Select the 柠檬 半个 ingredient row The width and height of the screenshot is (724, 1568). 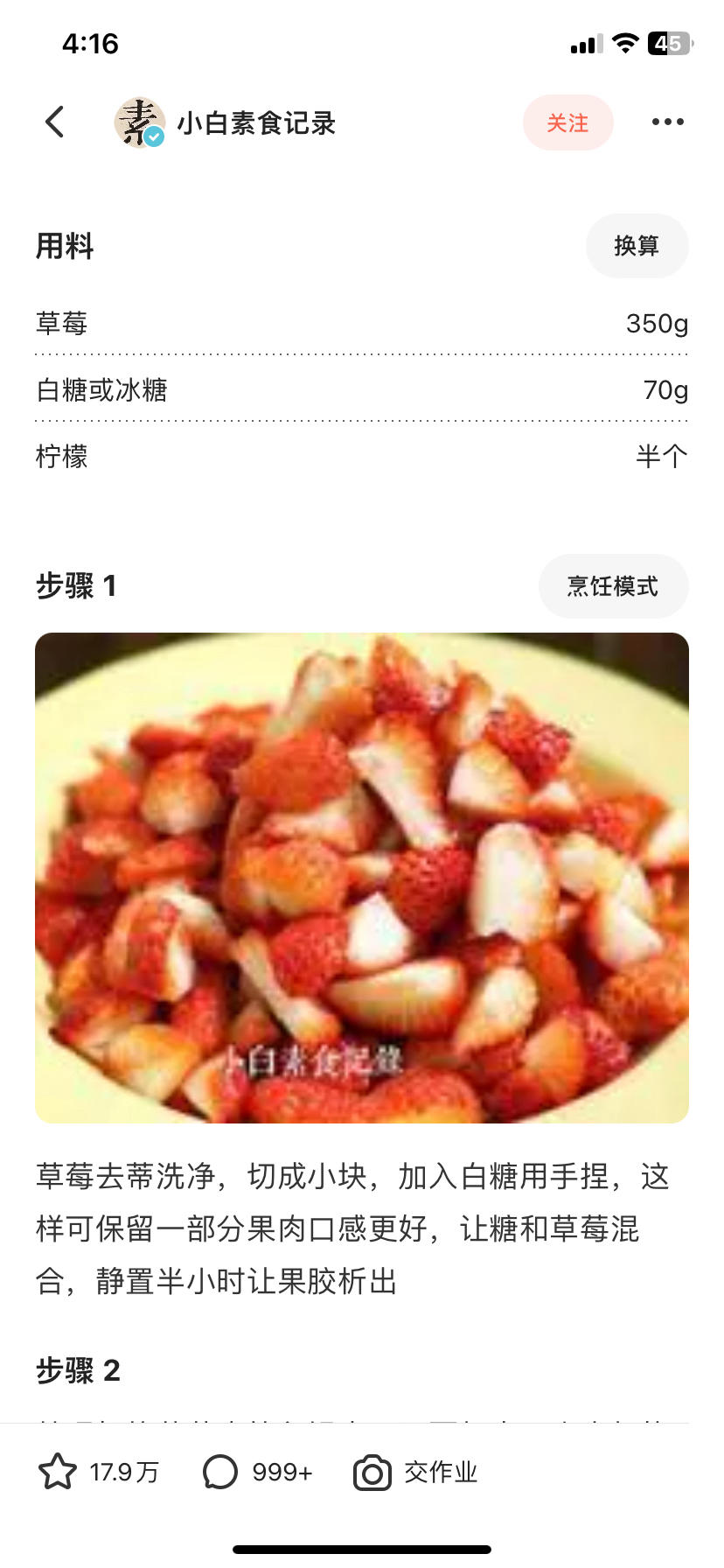click(361, 457)
